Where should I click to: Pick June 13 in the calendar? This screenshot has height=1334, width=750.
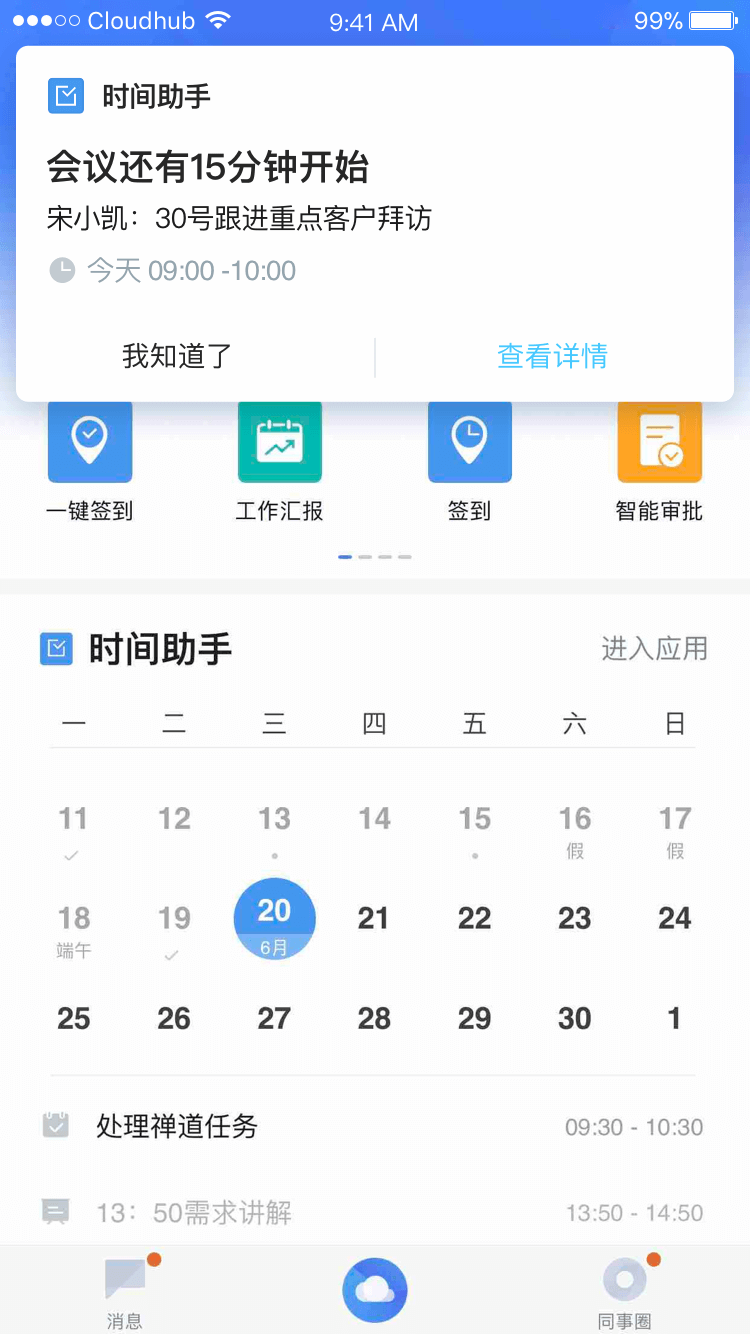274,820
